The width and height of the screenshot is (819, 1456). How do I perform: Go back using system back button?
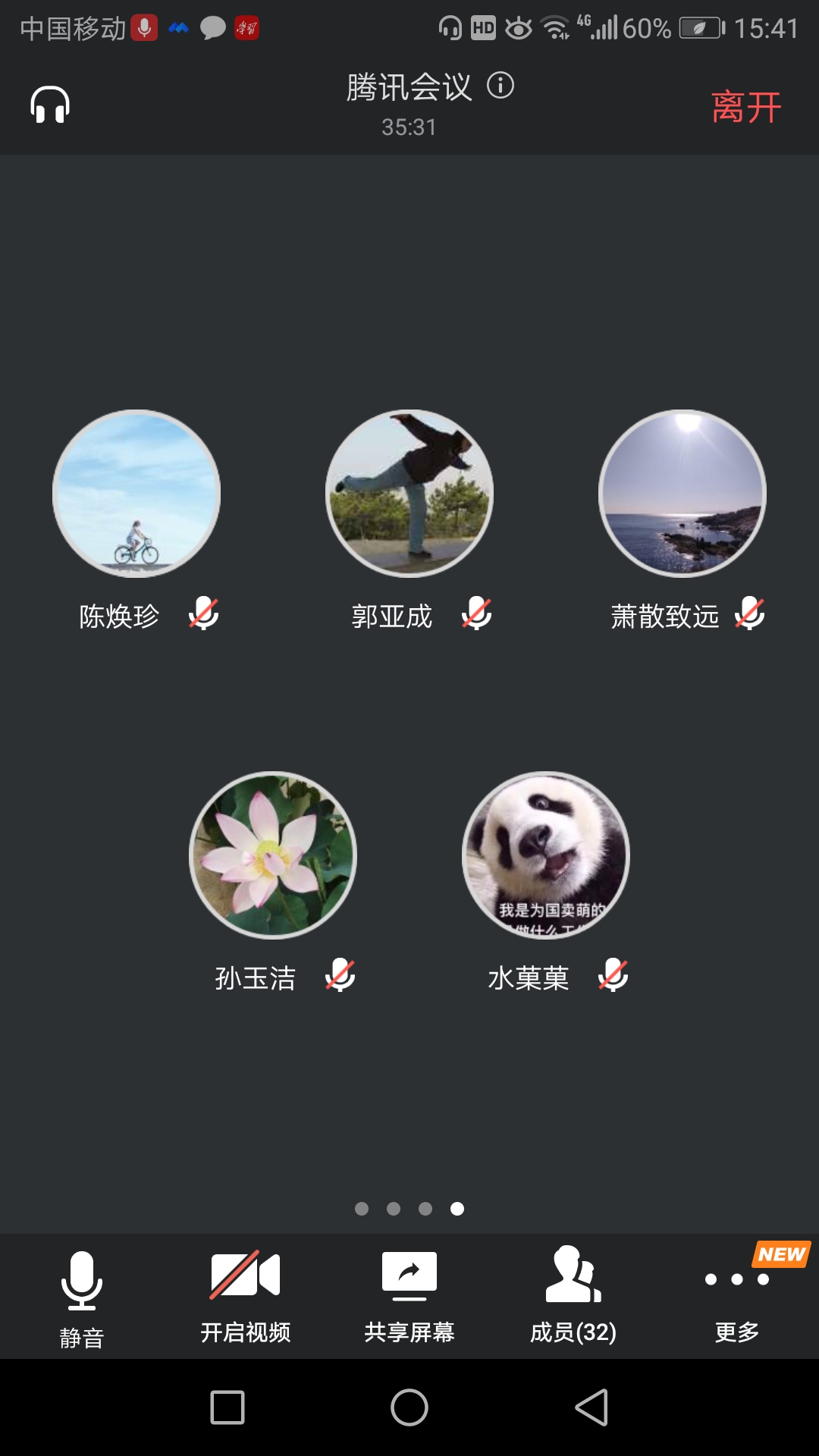coord(591,1408)
